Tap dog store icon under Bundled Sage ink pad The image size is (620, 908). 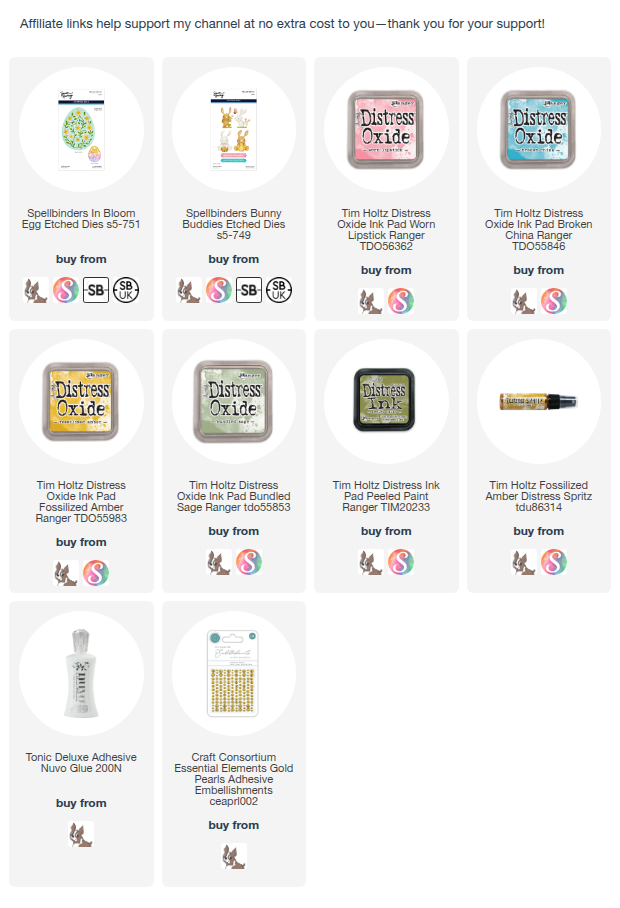[218, 562]
